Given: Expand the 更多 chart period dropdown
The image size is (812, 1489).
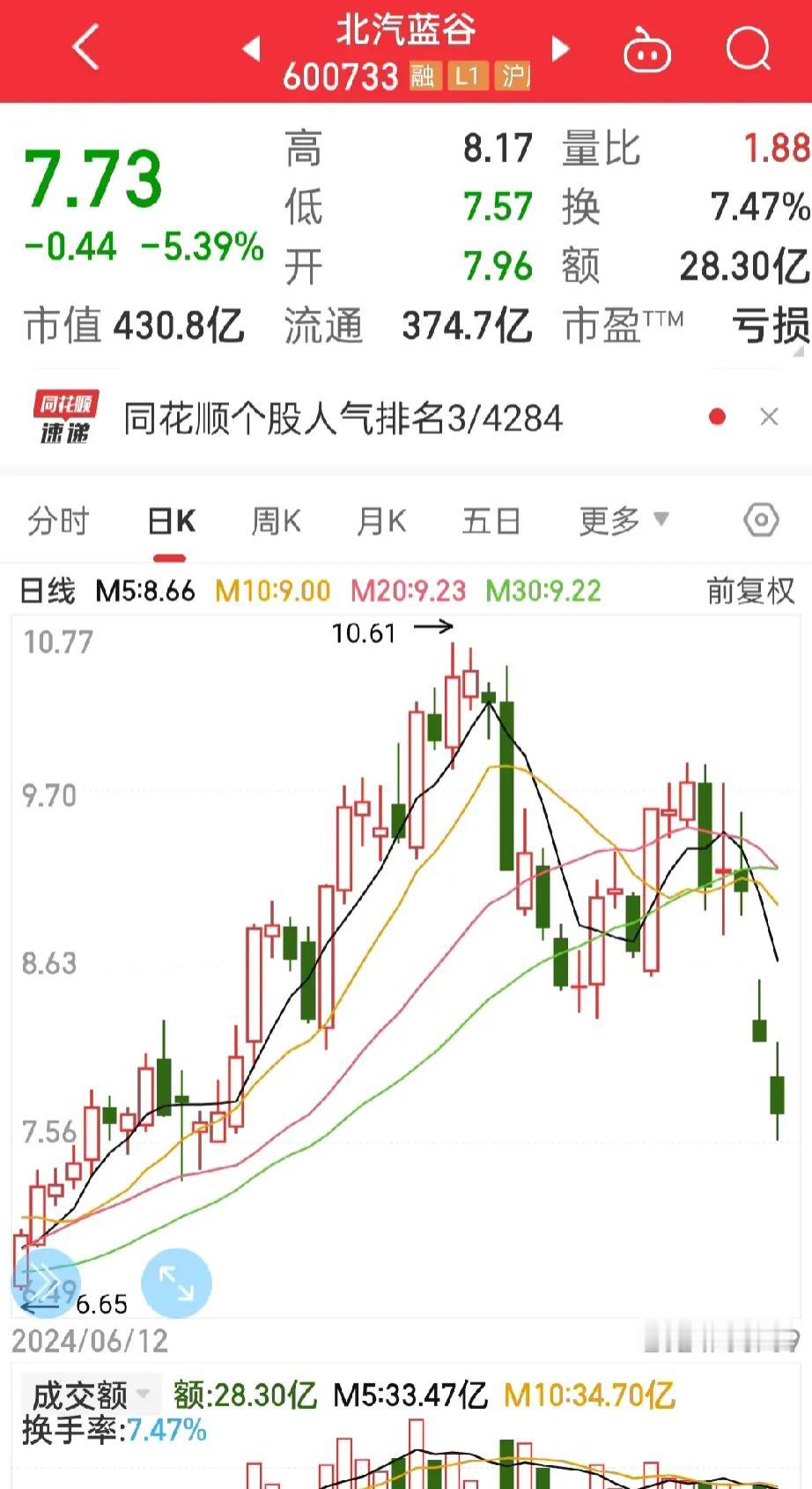Looking at the screenshot, I should pos(624,521).
